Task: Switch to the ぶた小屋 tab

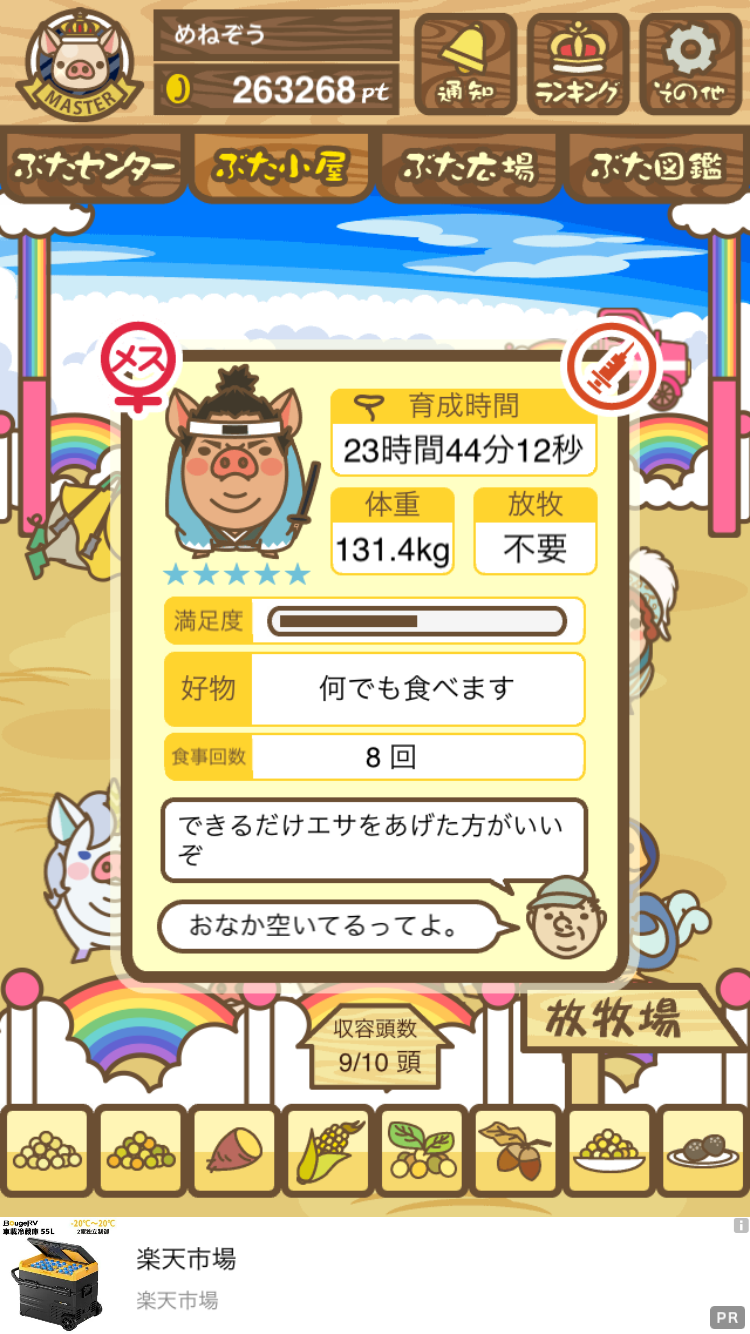Action: pyautogui.click(x=280, y=167)
